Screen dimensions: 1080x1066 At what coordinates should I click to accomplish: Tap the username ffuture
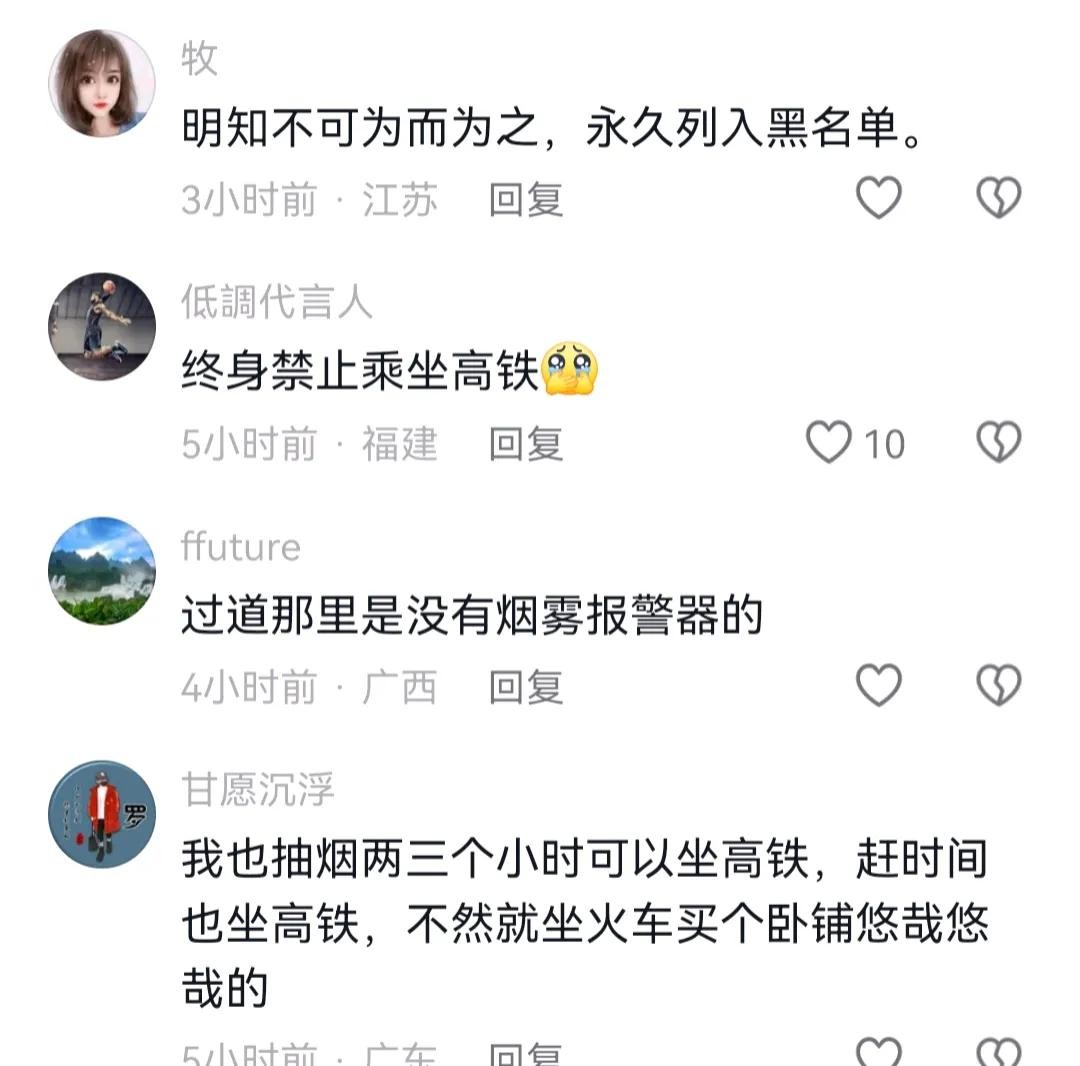pos(241,547)
